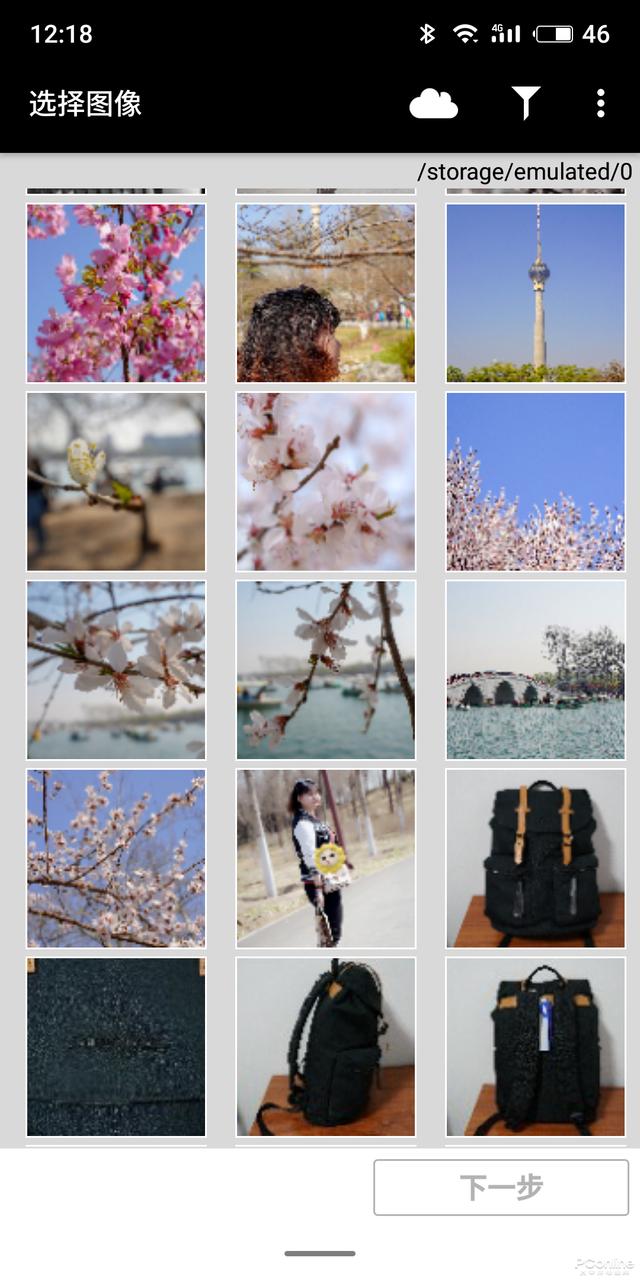Pick the hanging blossom branch over green water

click(x=326, y=670)
